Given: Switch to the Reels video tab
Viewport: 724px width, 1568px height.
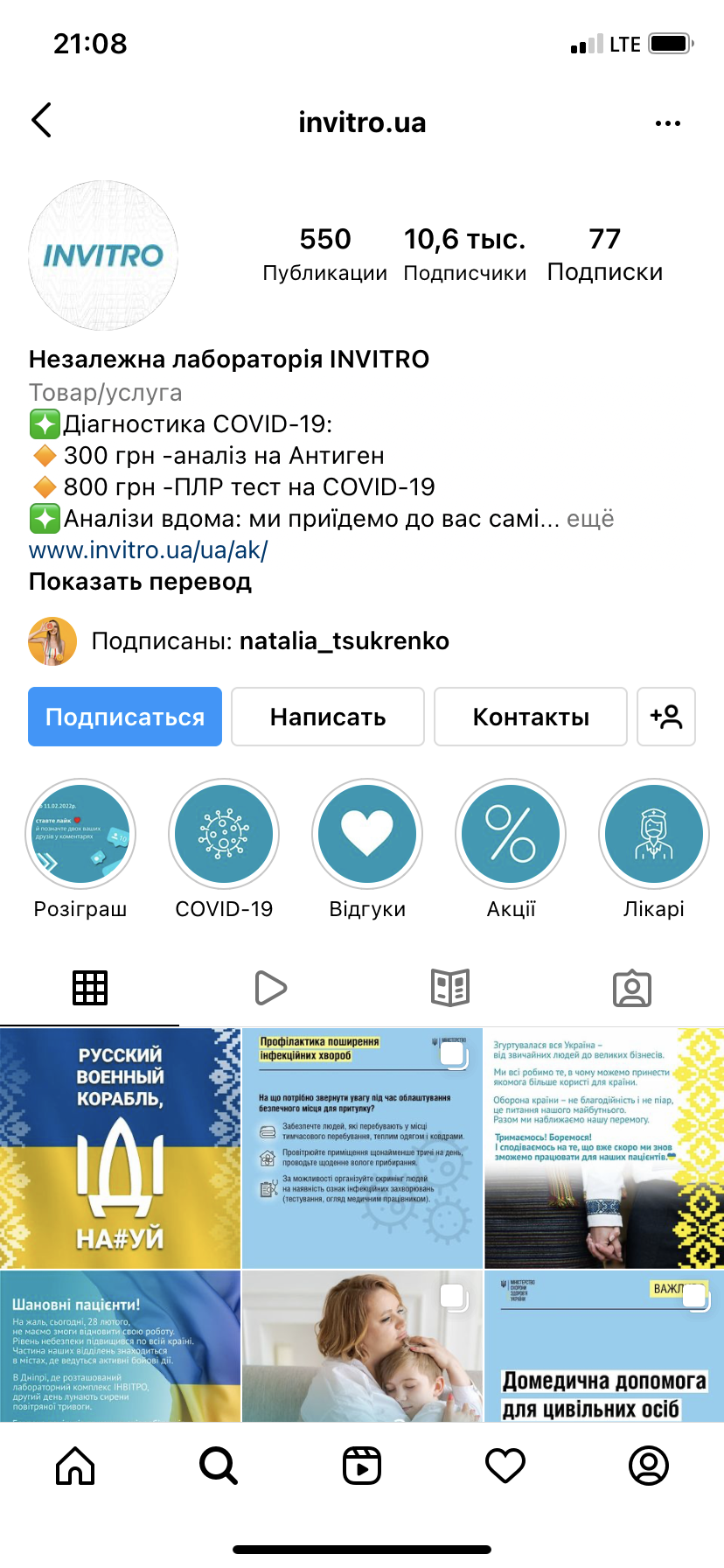Looking at the screenshot, I should click(270, 988).
